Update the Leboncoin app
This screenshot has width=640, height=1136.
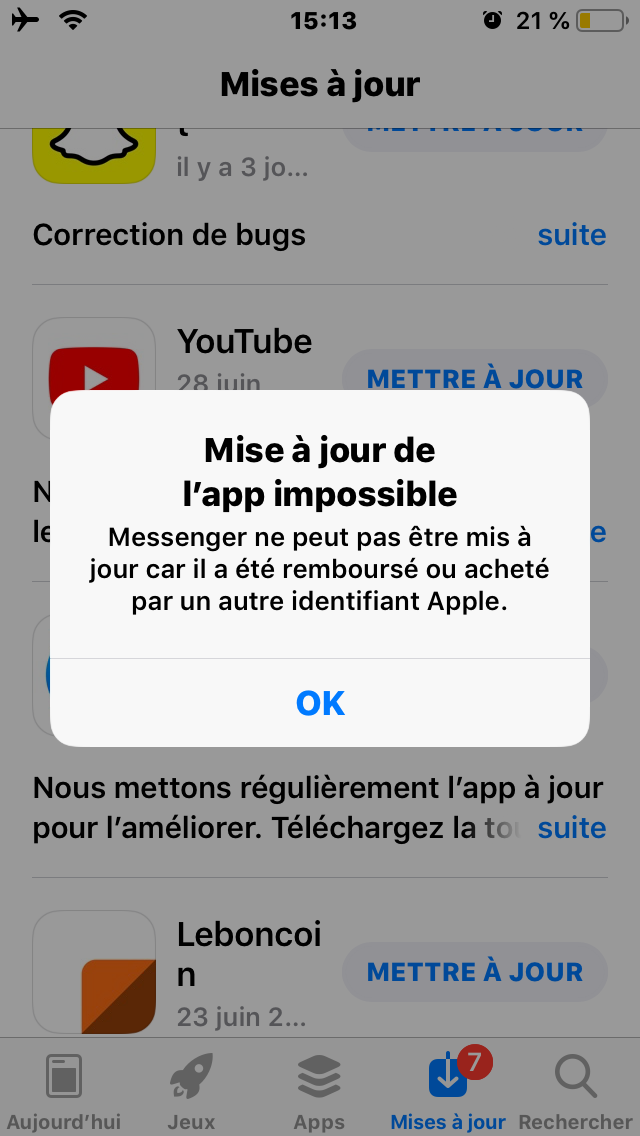475,971
